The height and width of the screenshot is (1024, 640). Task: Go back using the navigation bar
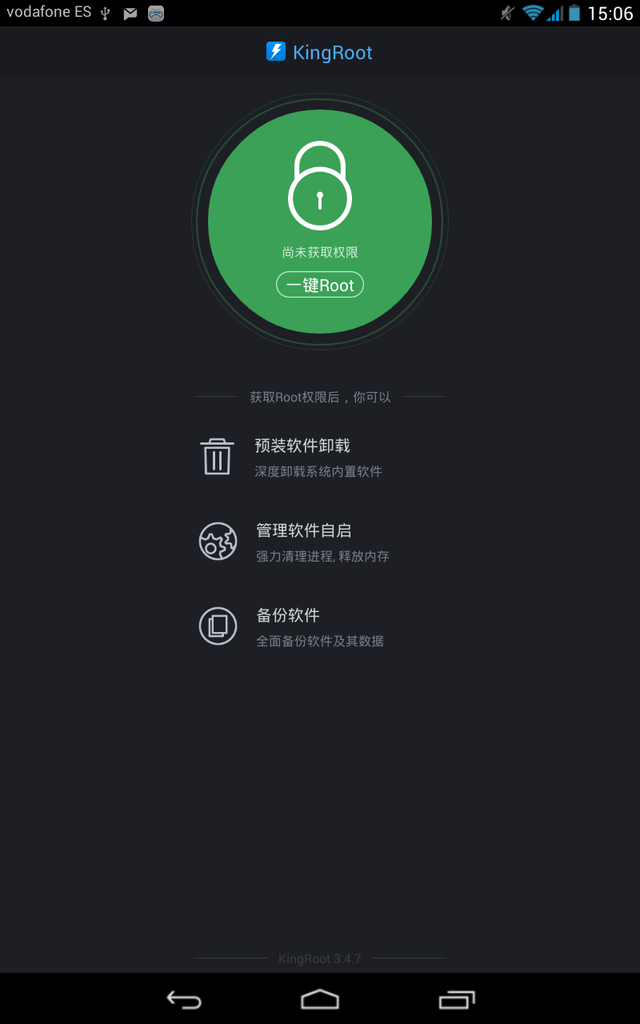click(184, 999)
